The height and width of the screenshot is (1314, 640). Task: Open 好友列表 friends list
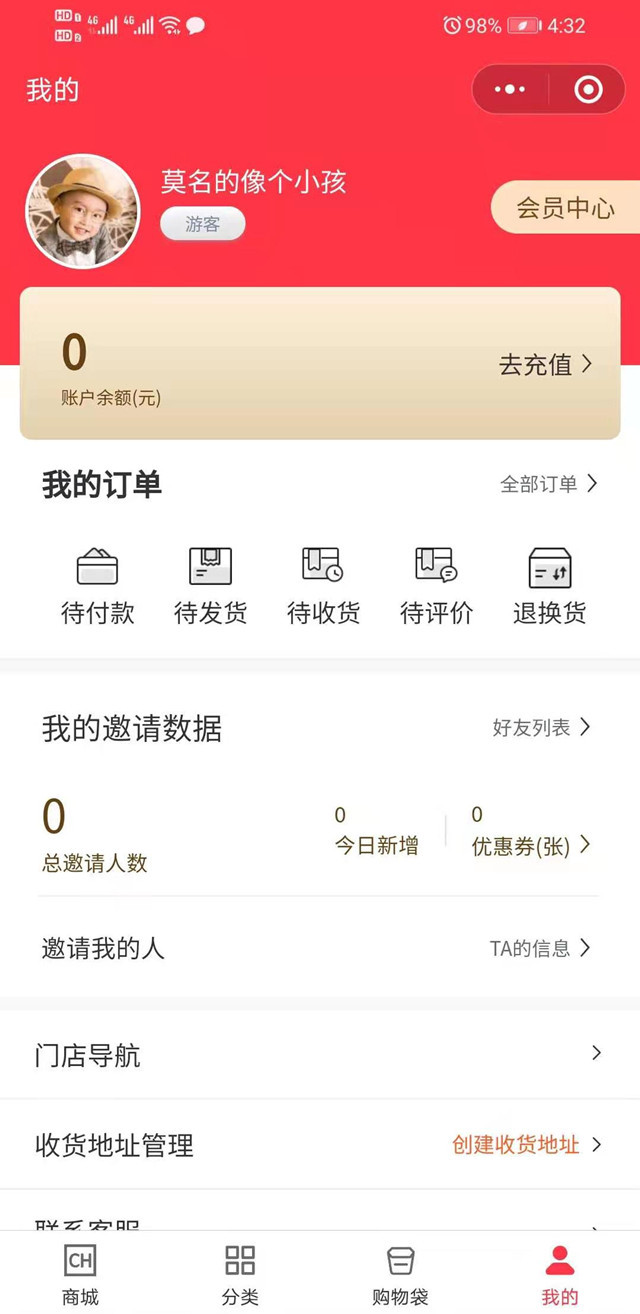click(x=541, y=728)
